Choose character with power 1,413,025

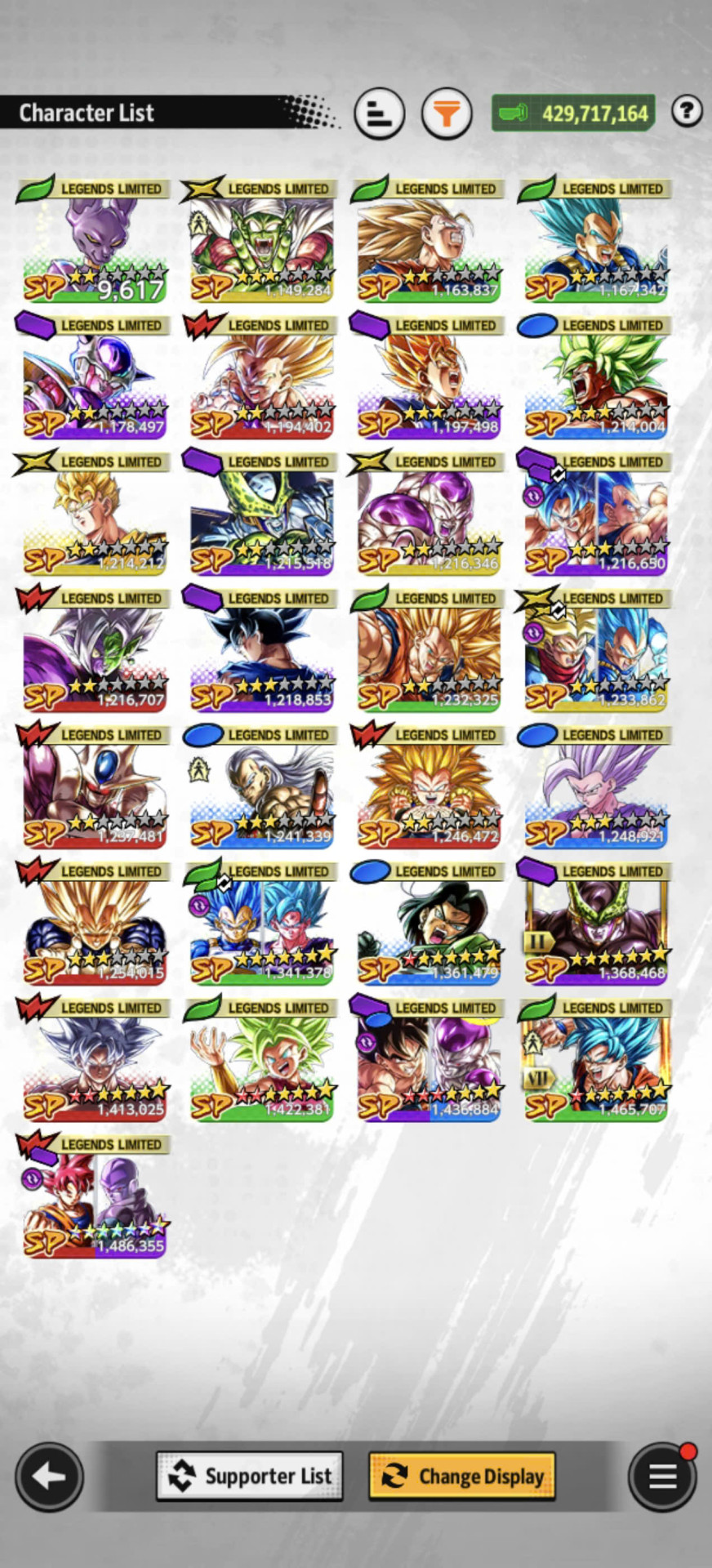click(x=95, y=1058)
